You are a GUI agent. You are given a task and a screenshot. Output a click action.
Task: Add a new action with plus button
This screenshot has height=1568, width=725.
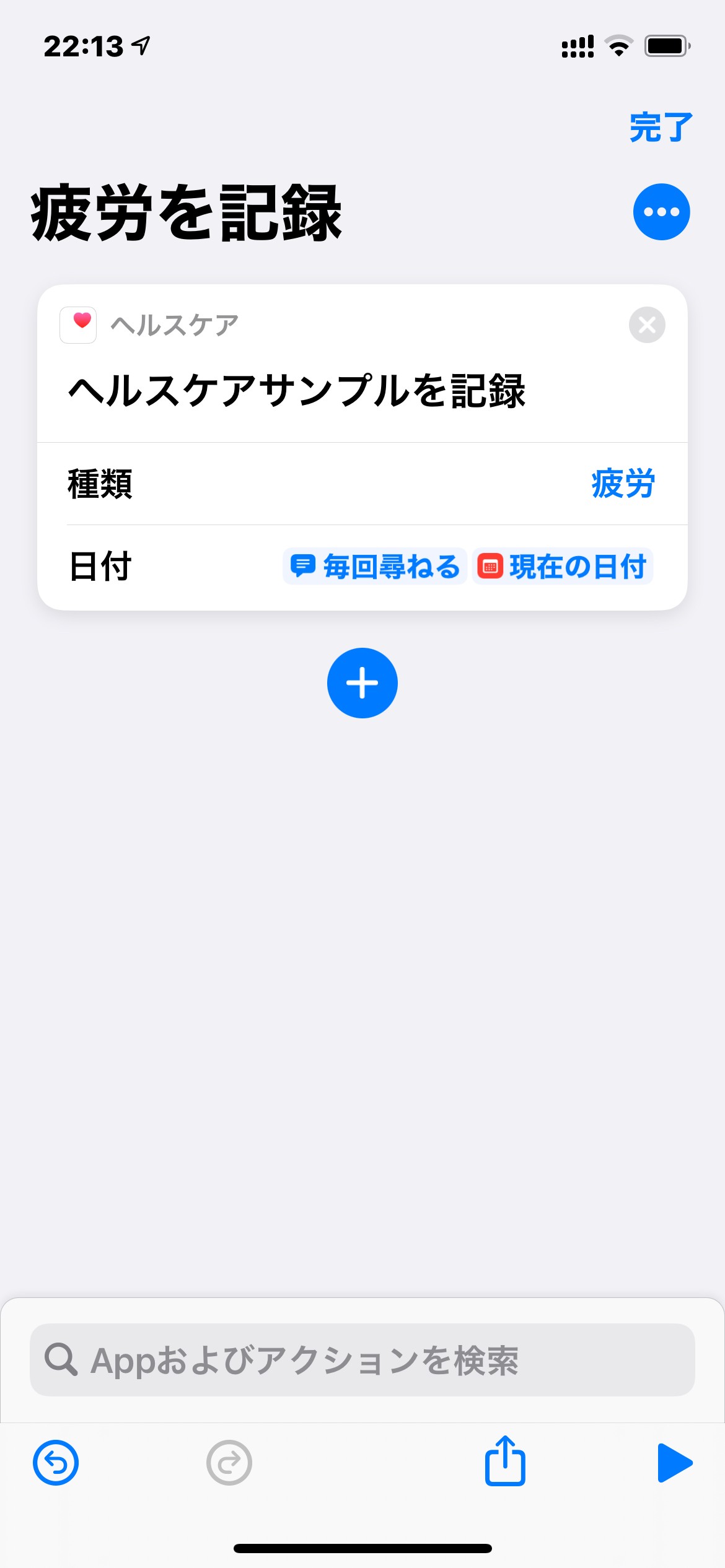point(362,683)
